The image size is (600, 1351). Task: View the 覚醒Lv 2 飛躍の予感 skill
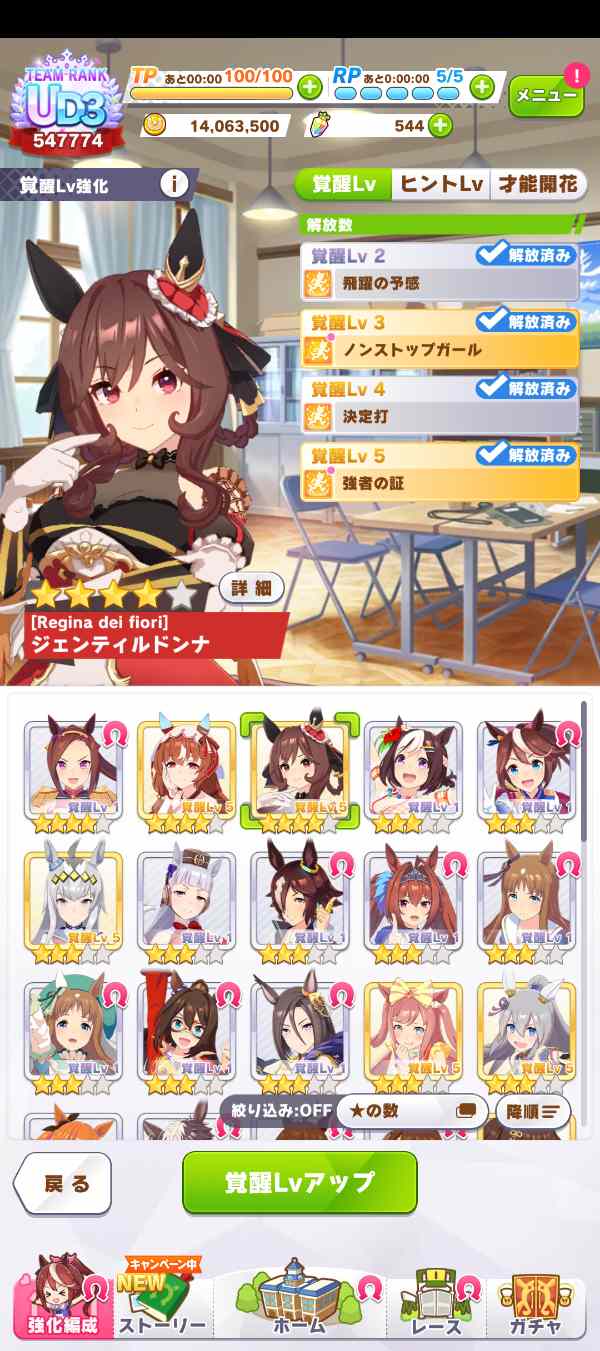[440, 272]
